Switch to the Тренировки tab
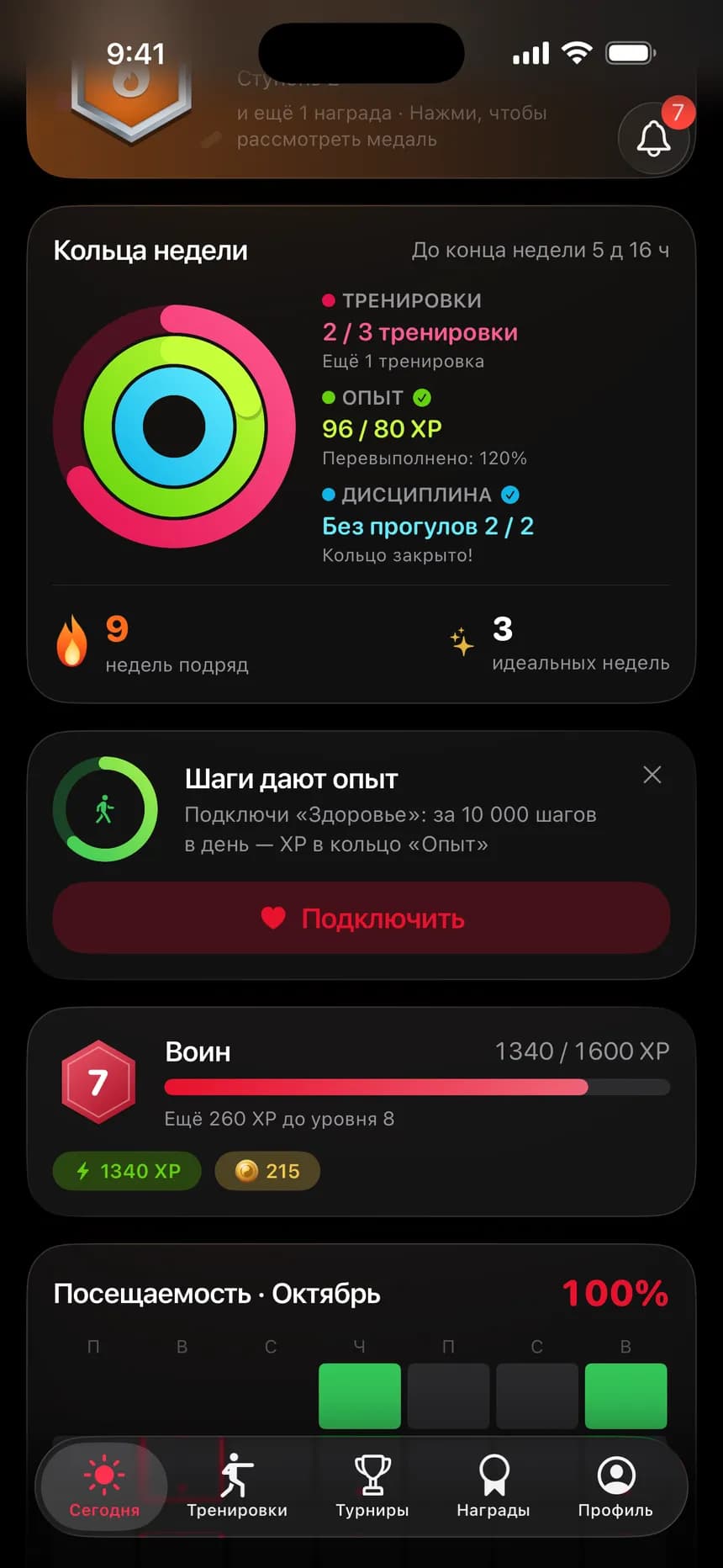Image resolution: width=723 pixels, height=1568 pixels. coord(237,1486)
